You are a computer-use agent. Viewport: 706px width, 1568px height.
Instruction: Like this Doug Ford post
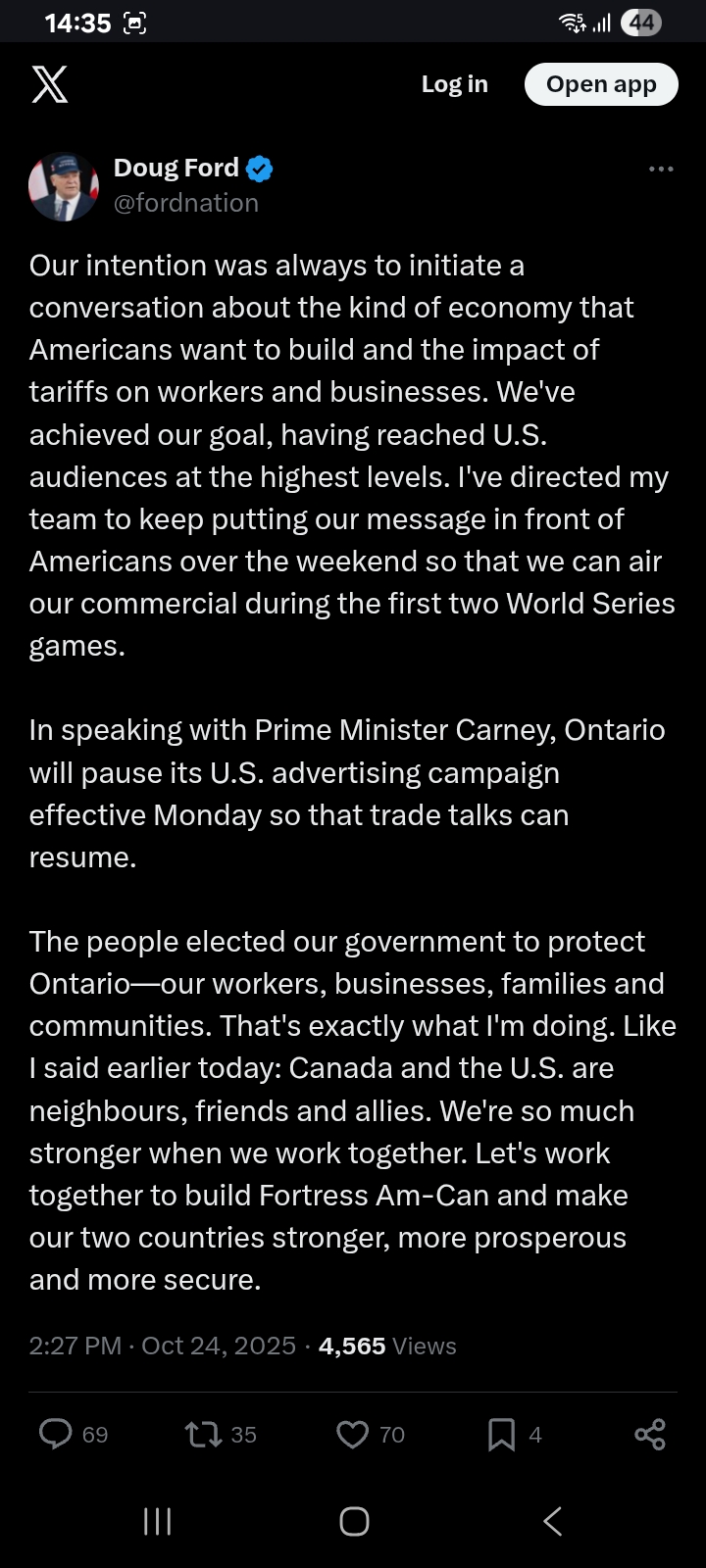pos(352,1435)
